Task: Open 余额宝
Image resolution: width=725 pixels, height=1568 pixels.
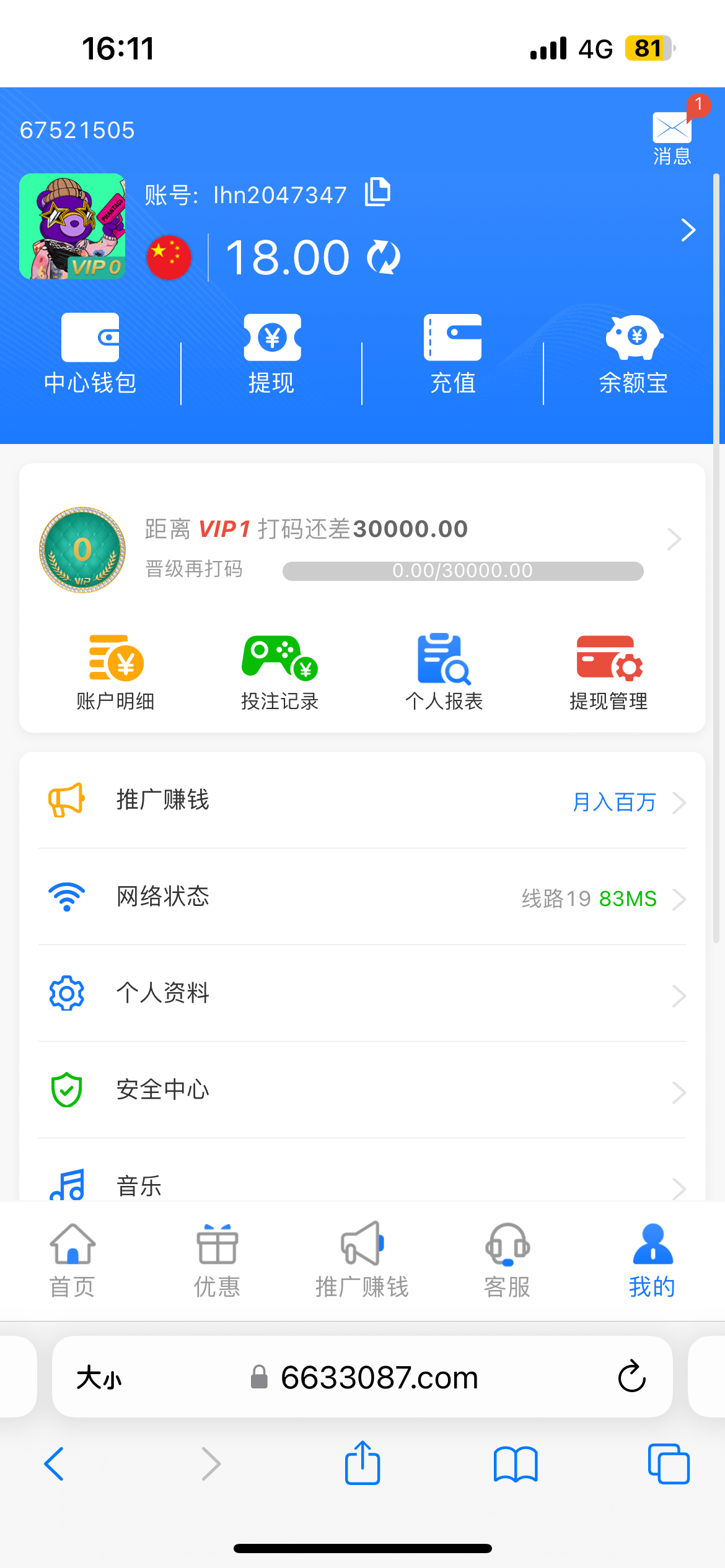Action: [633, 354]
